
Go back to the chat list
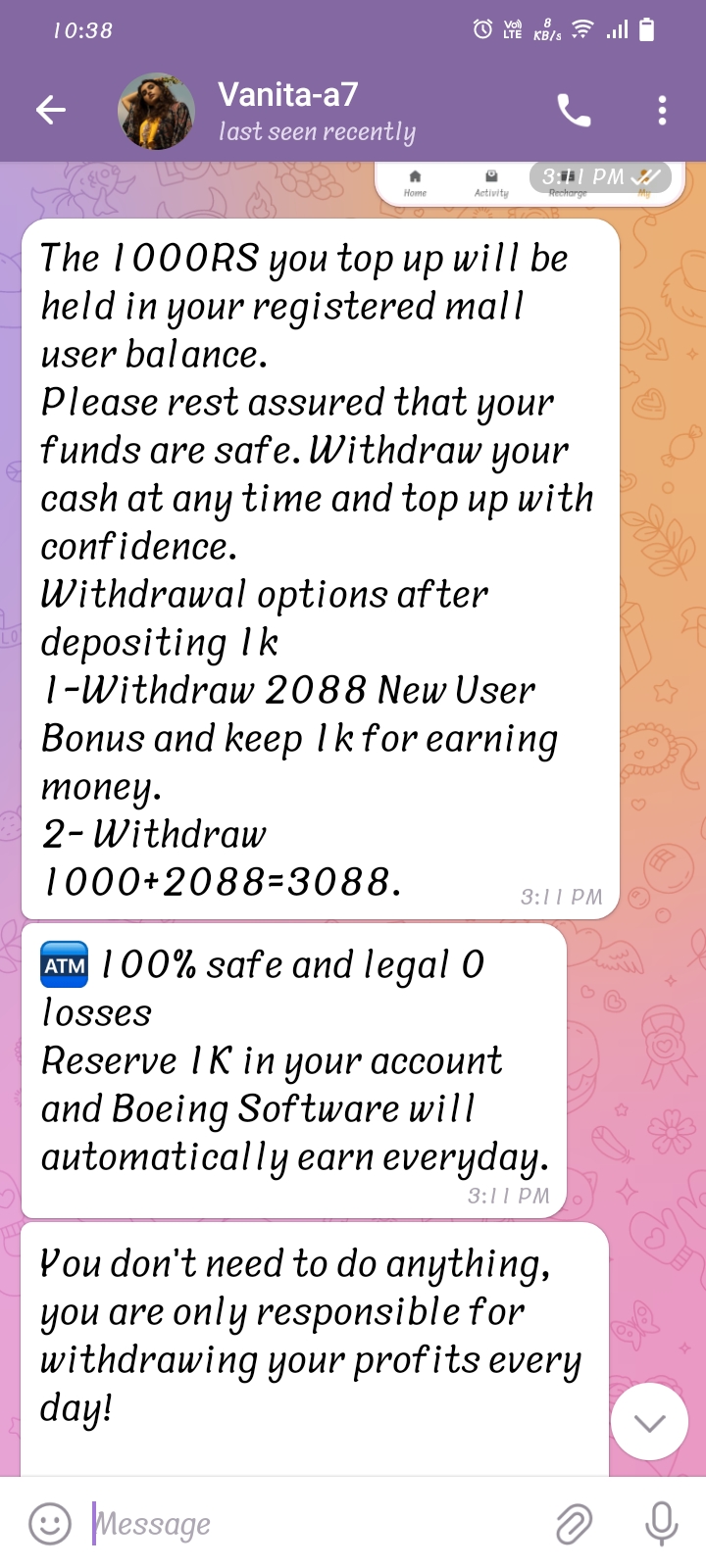click(51, 110)
